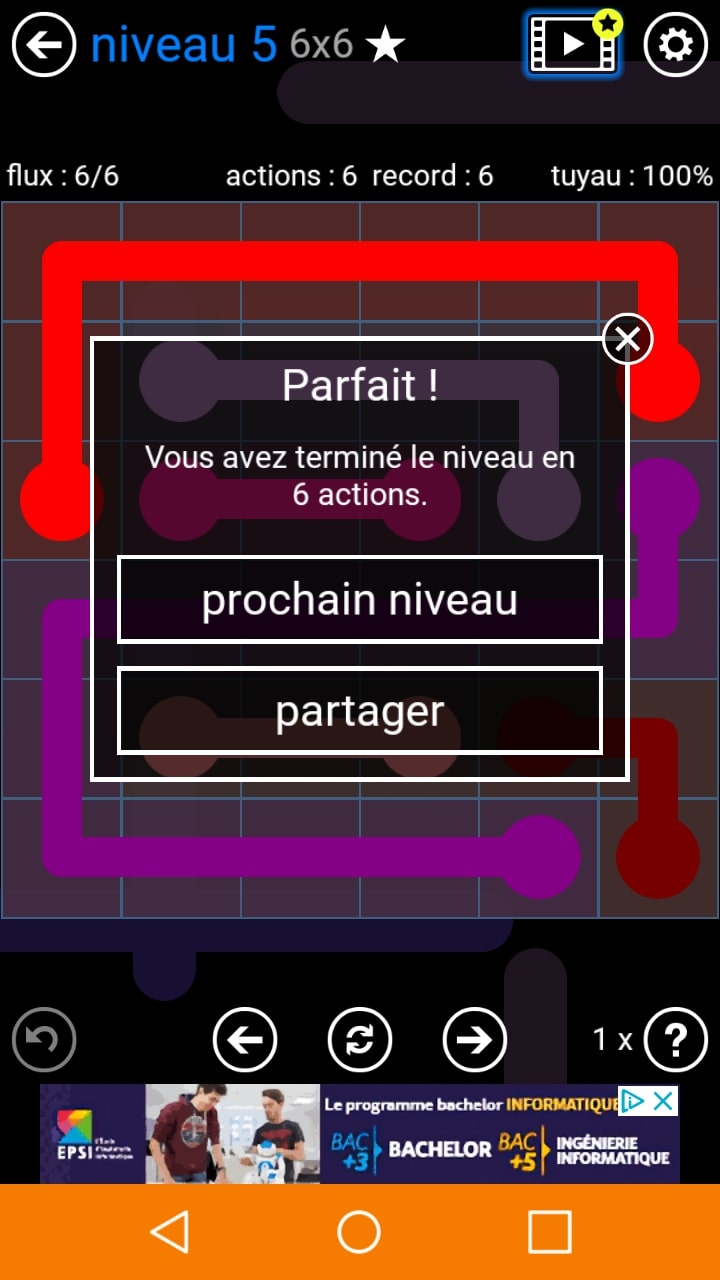Use the hint question mark
The height and width of the screenshot is (1280, 720).
coord(675,1040)
